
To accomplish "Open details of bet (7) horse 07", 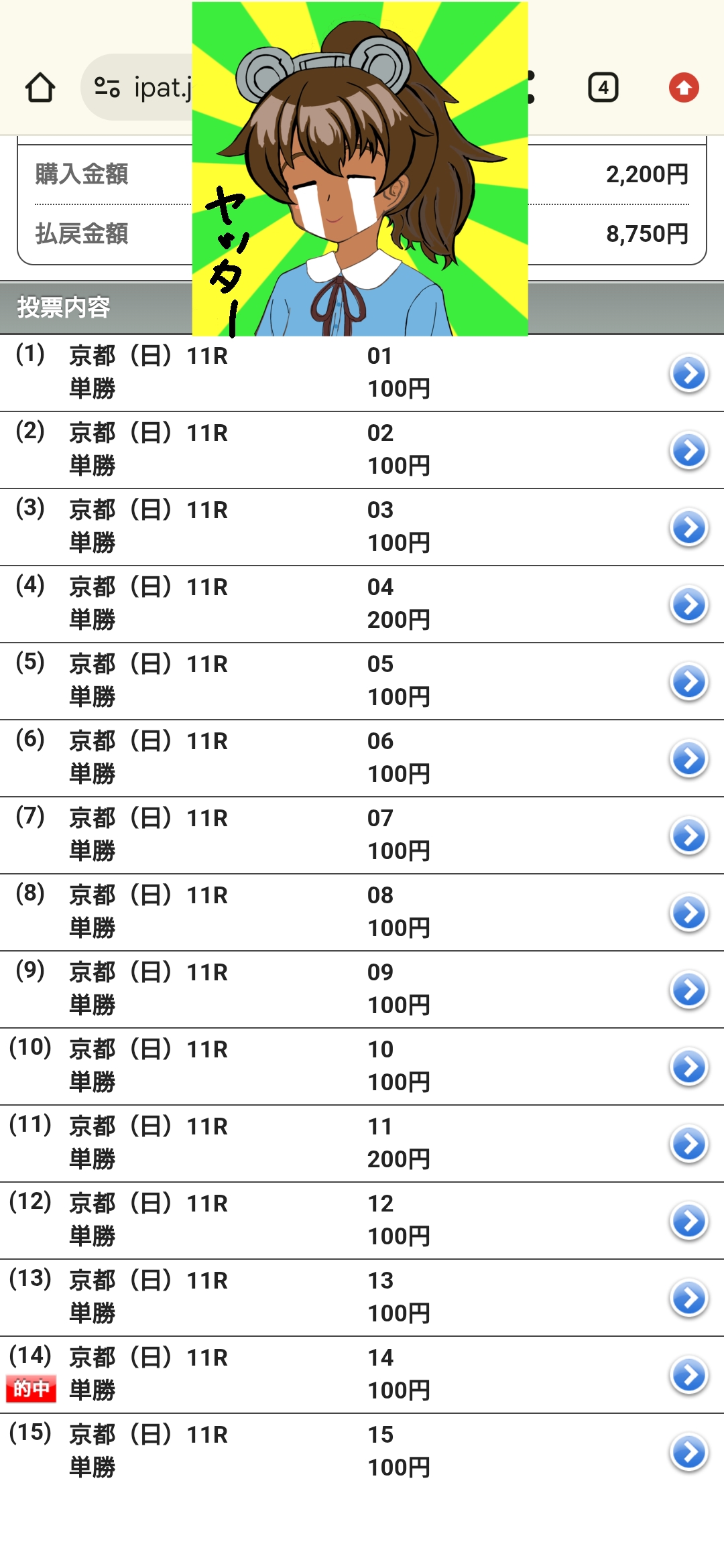I will pyautogui.click(x=688, y=836).
